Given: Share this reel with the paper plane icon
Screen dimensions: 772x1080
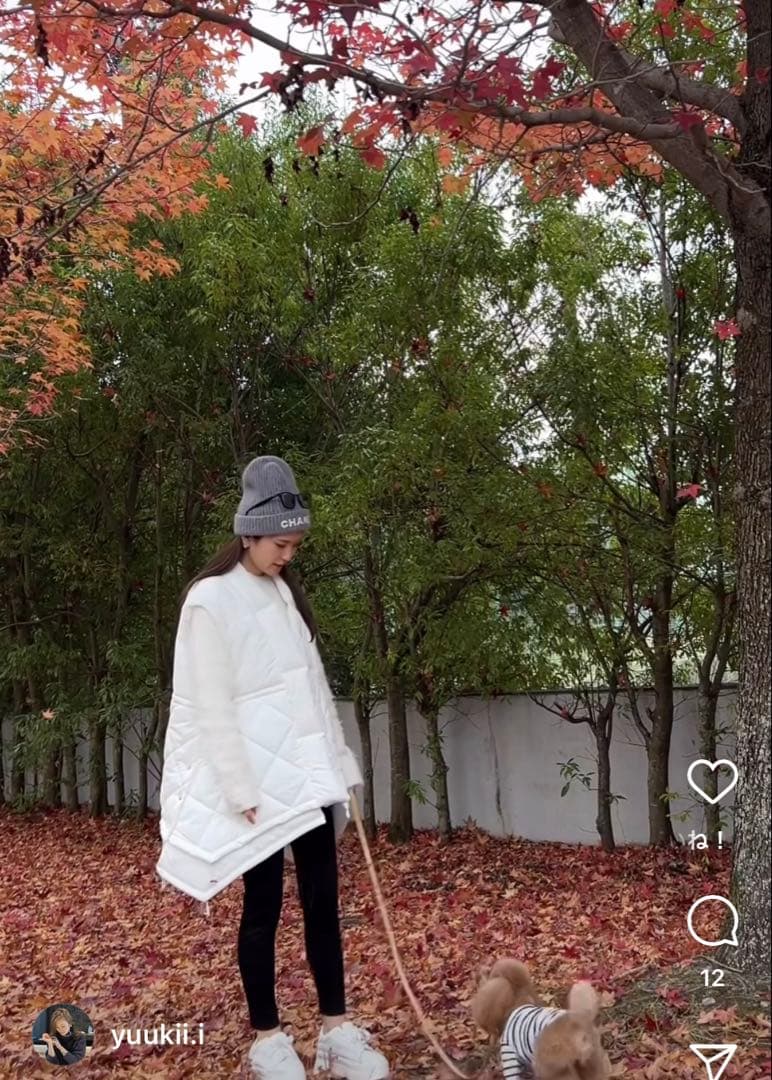Looking at the screenshot, I should [x=713, y=1060].
